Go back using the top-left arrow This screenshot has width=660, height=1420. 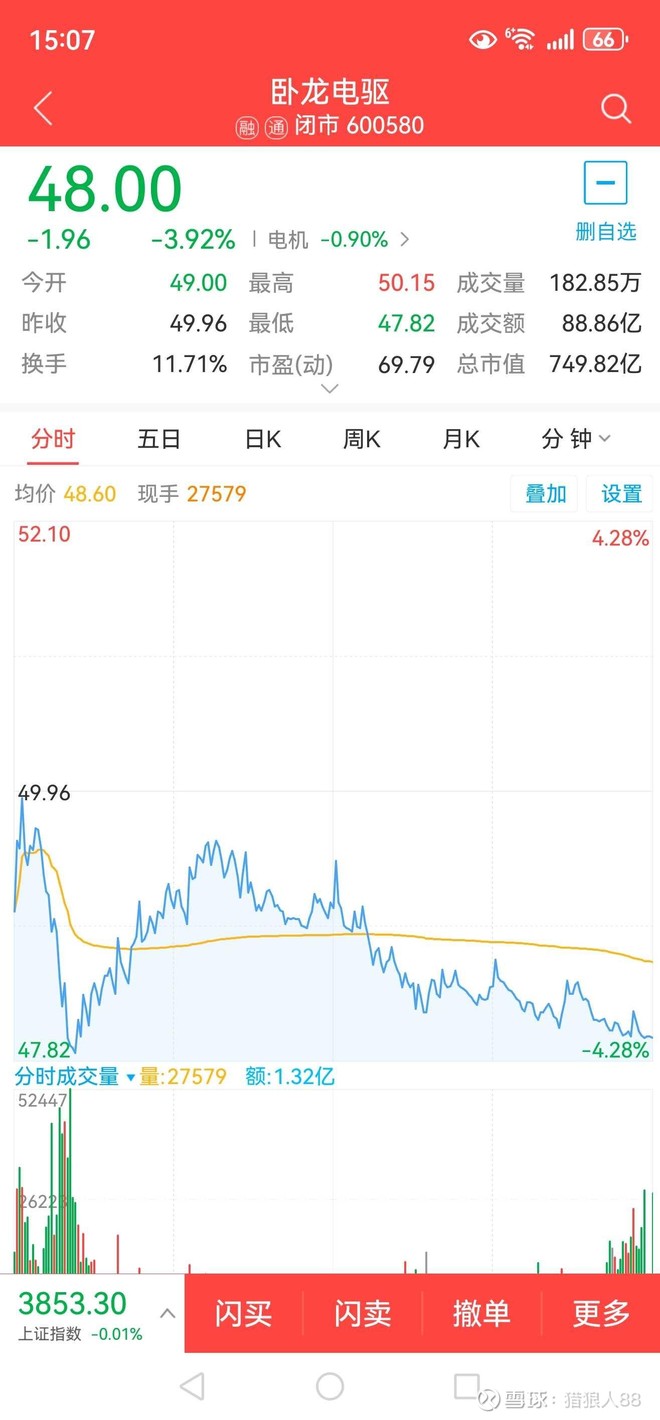coord(42,108)
